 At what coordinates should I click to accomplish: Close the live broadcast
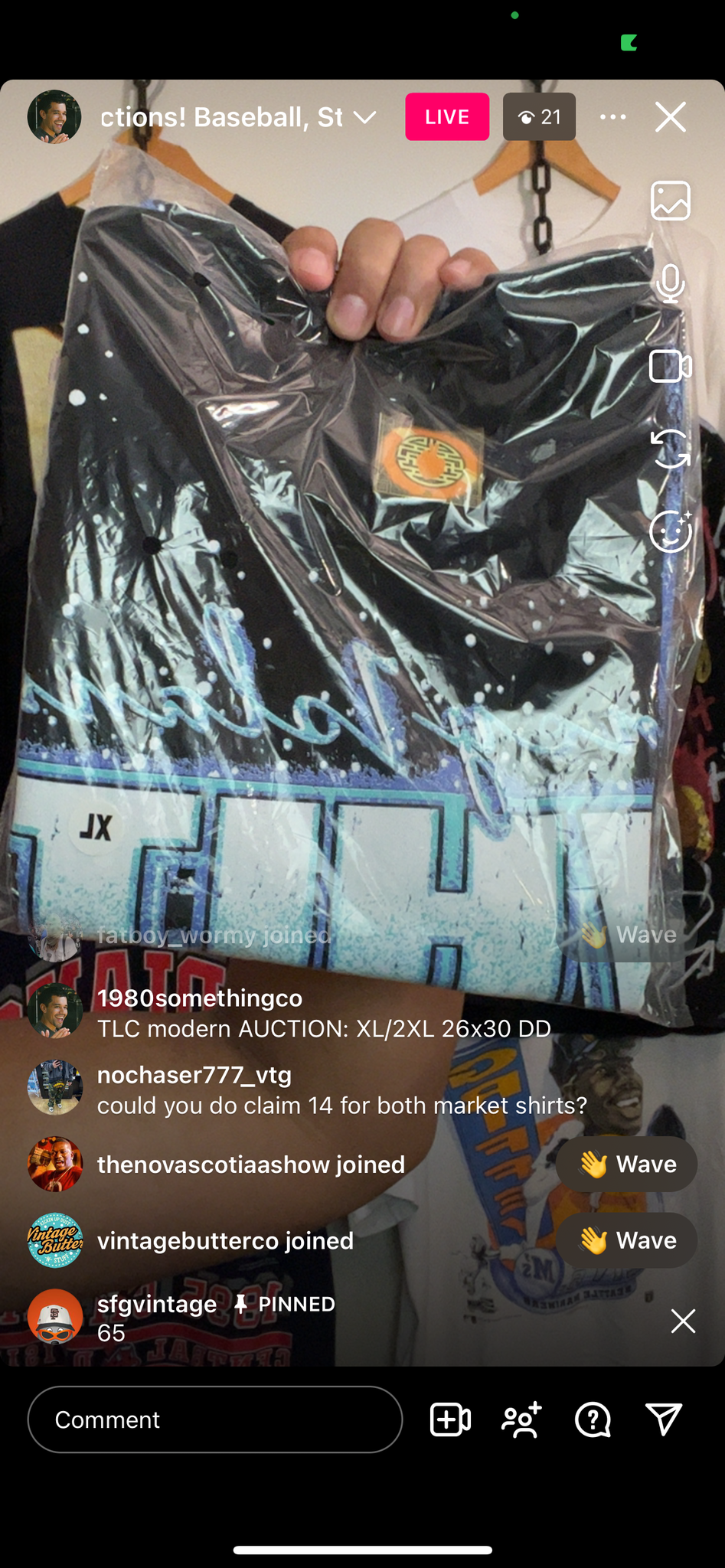point(670,117)
